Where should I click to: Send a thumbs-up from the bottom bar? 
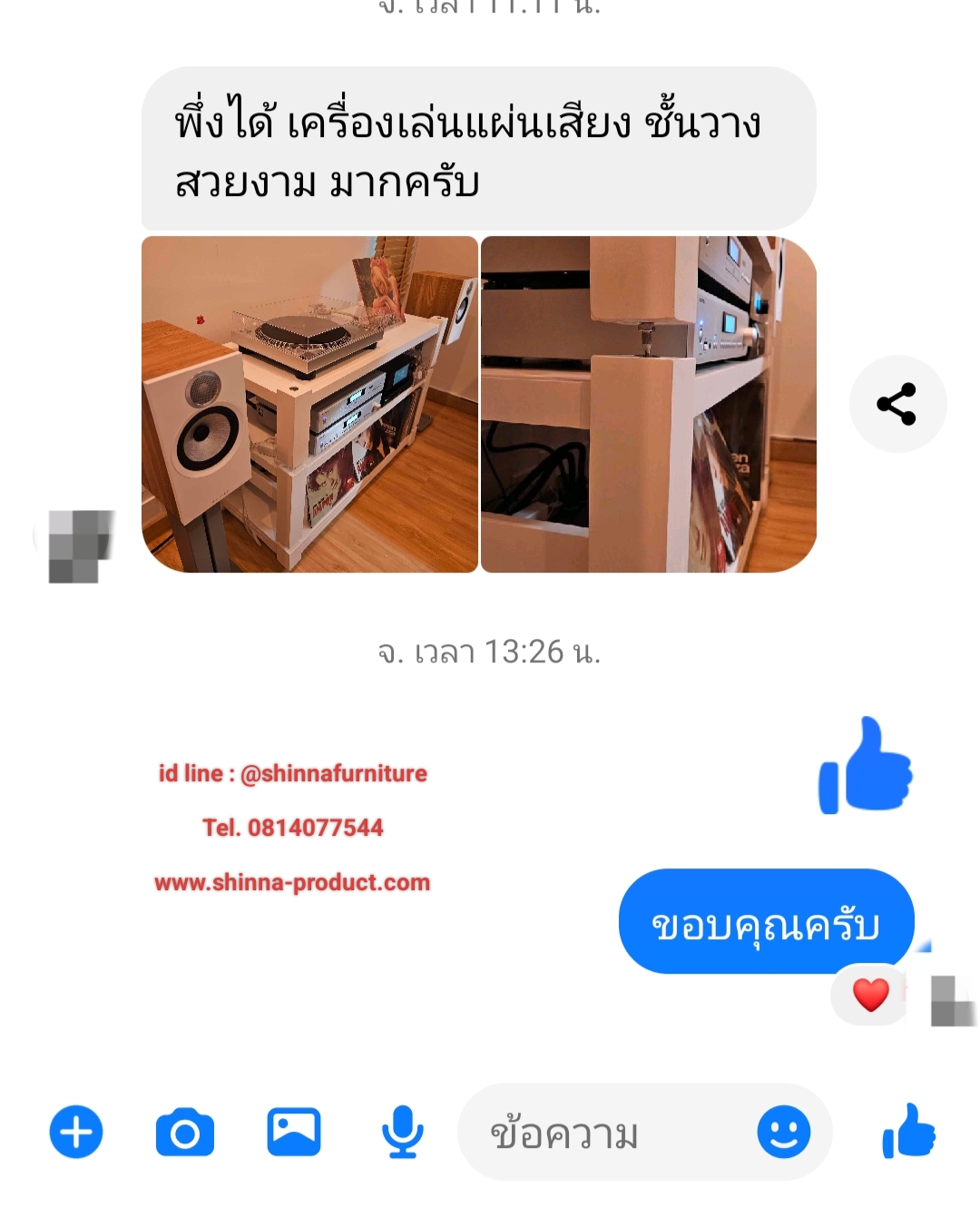[908, 1131]
